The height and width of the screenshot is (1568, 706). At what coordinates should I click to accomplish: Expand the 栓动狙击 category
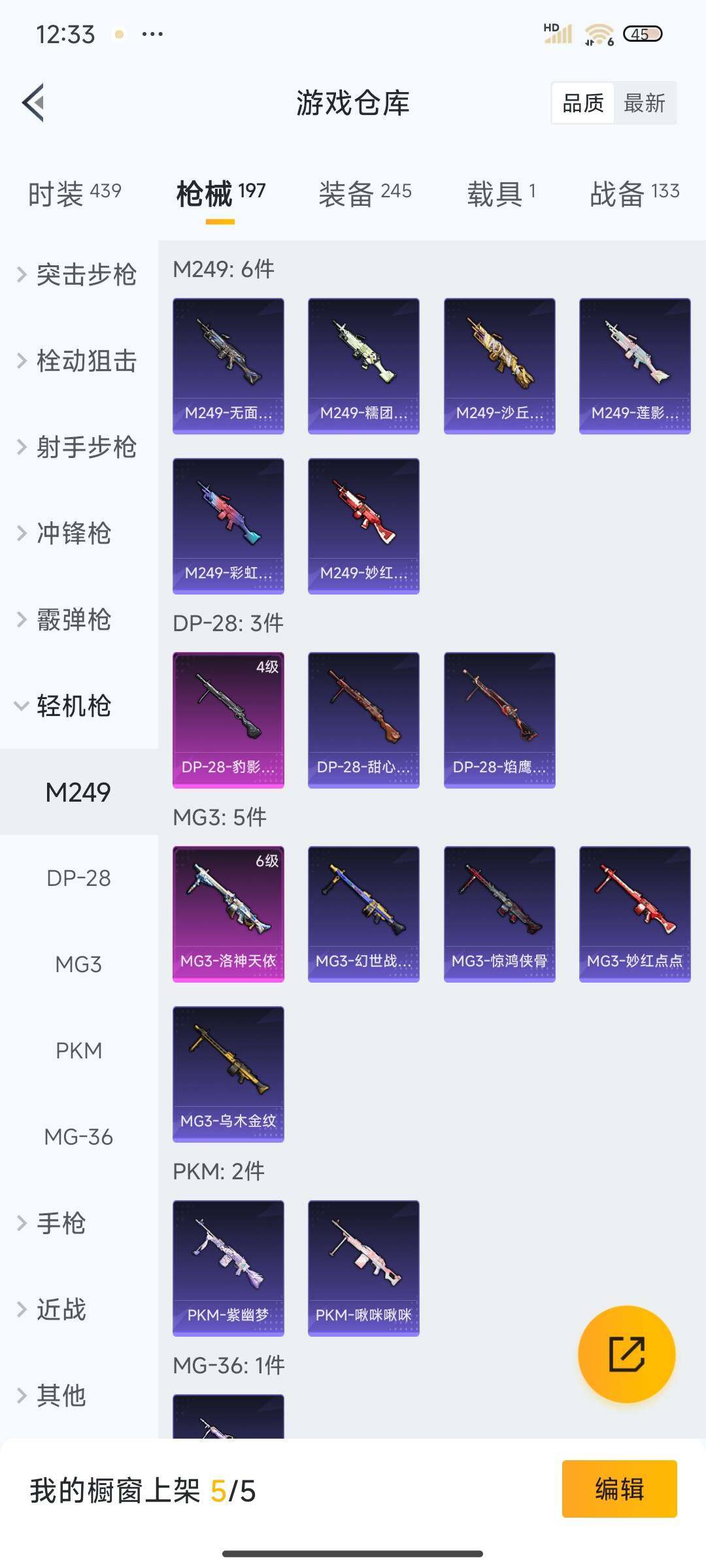tap(78, 361)
